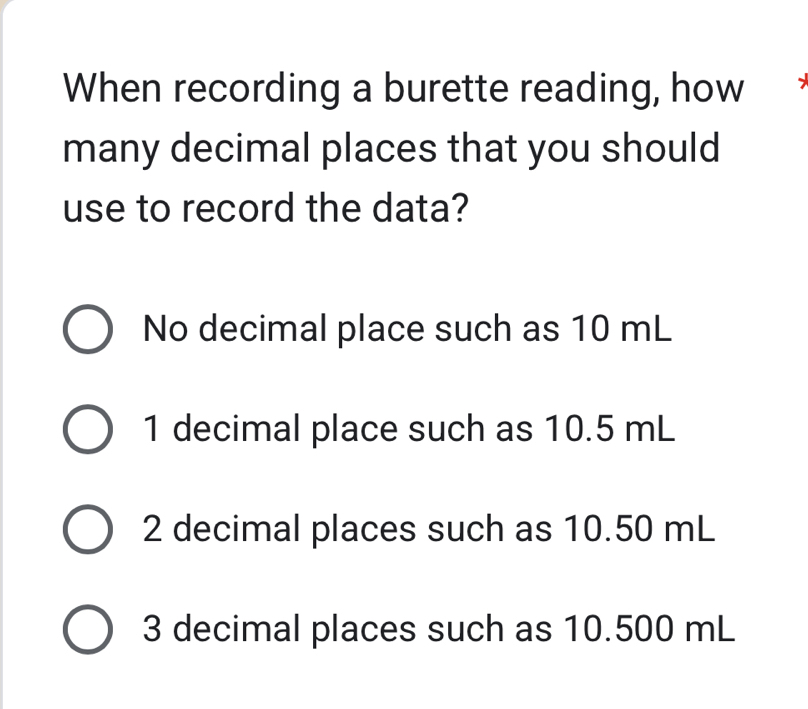
Task: Select "No decimal place such as 10 mL"
Action: click(x=88, y=331)
